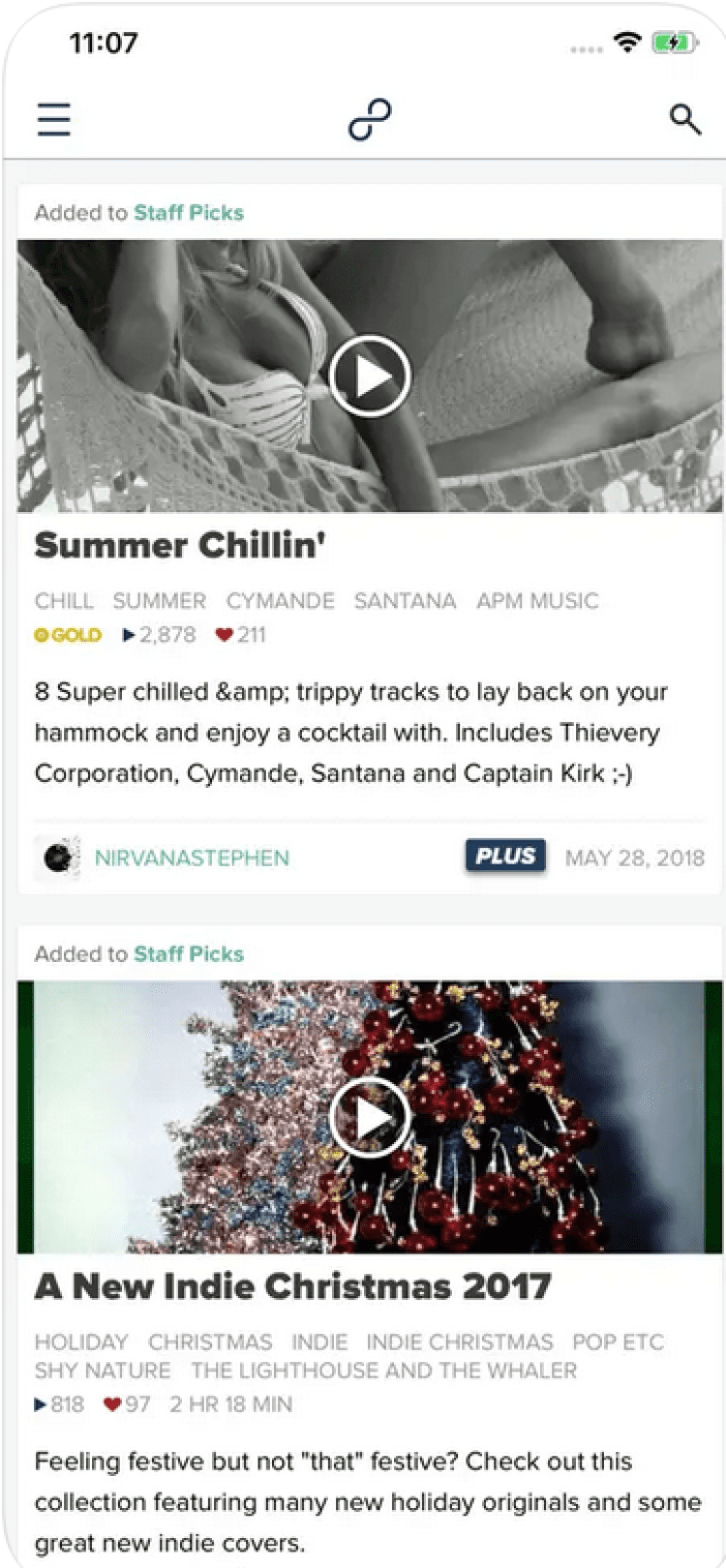Select the POP ETC tag
Screen dimensions: 726x1568
(x=618, y=1342)
